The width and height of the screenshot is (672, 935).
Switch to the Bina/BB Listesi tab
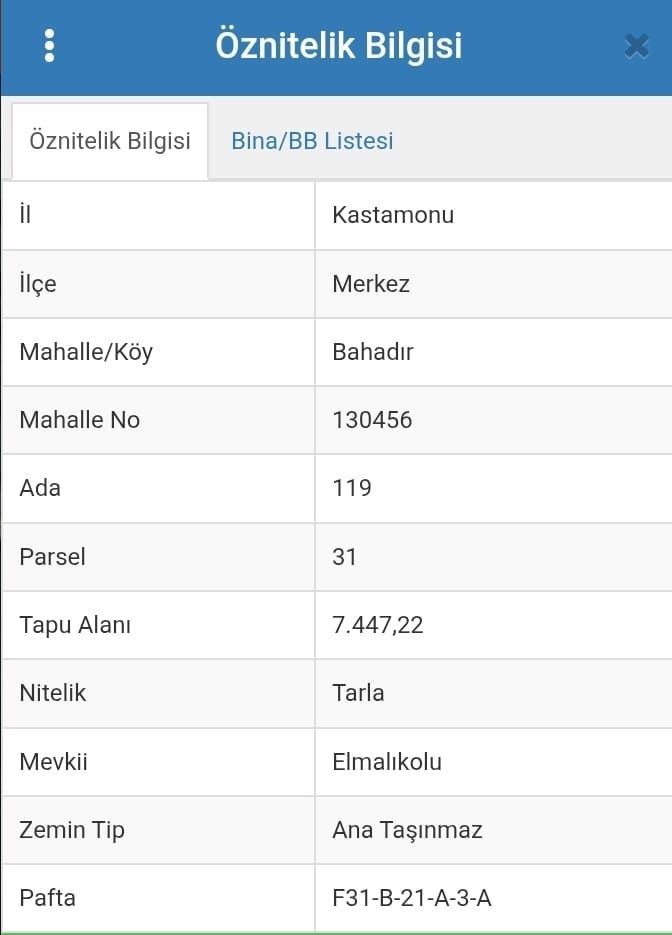click(312, 141)
